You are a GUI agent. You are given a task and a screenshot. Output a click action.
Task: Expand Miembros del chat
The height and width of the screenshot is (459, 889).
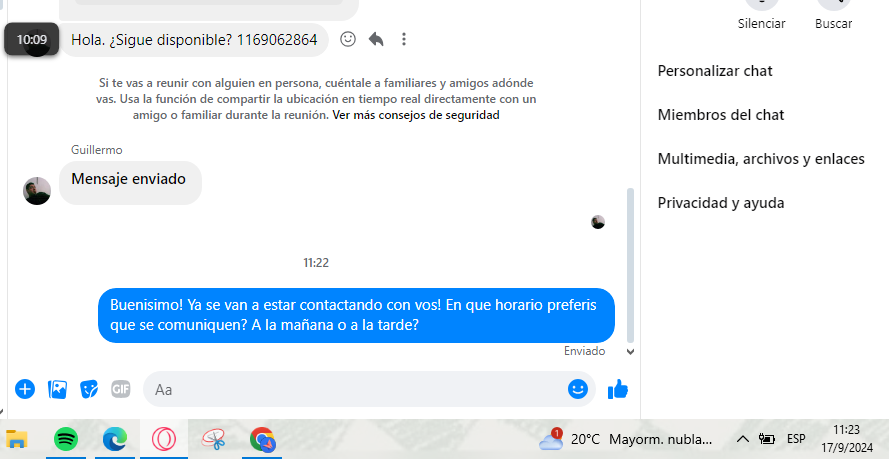720,115
